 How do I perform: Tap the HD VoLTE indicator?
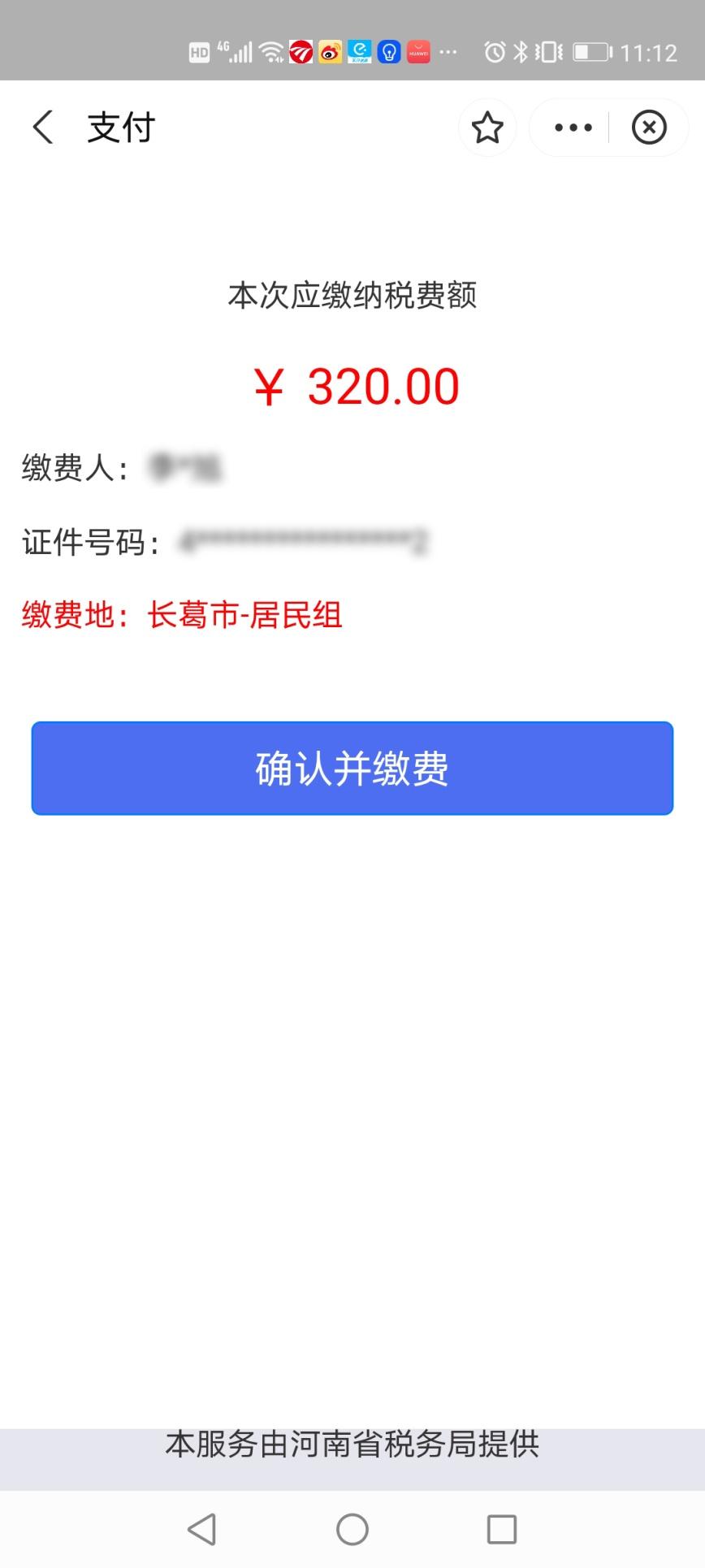(198, 51)
